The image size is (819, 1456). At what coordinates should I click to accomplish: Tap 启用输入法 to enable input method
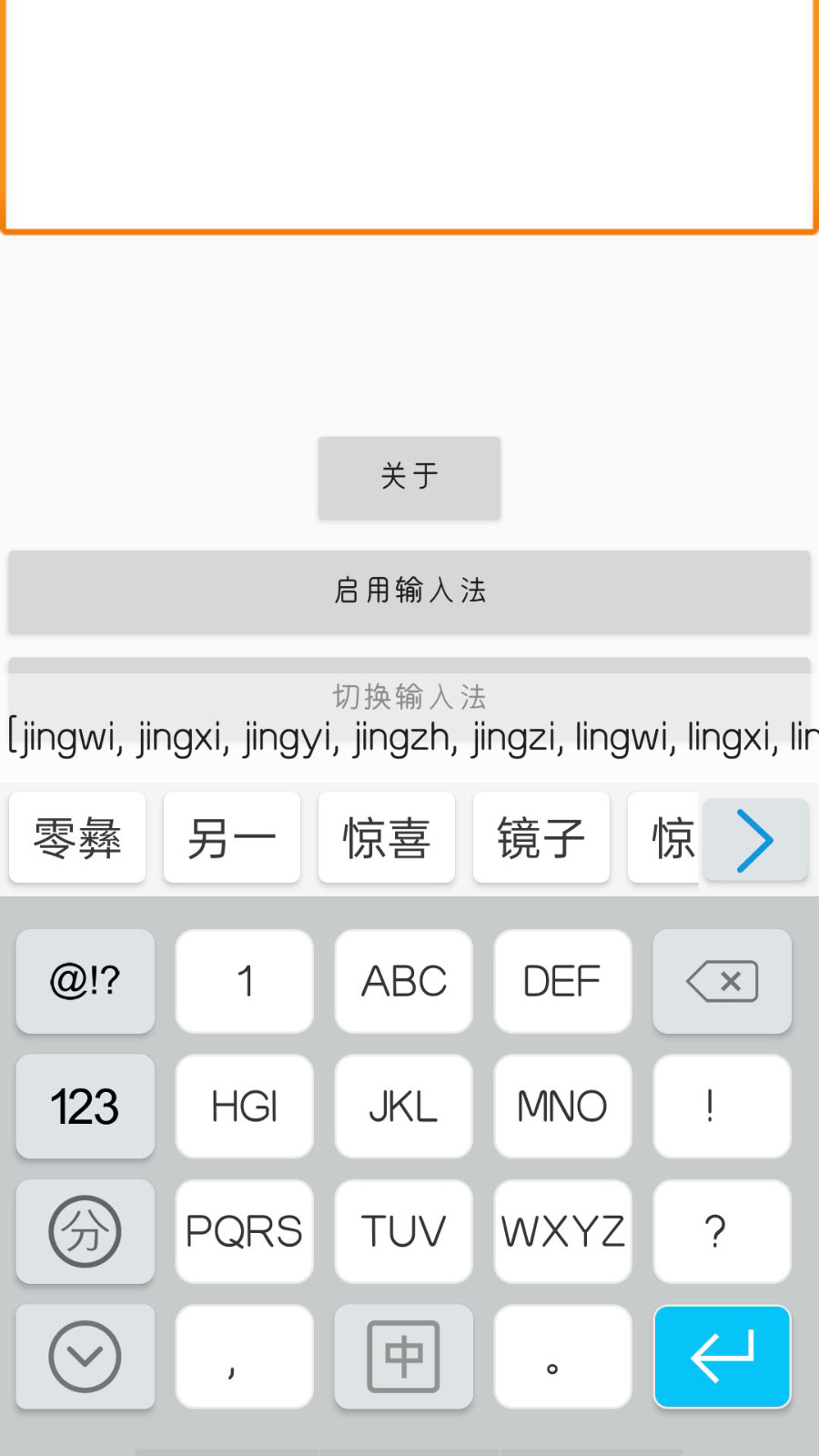click(409, 591)
